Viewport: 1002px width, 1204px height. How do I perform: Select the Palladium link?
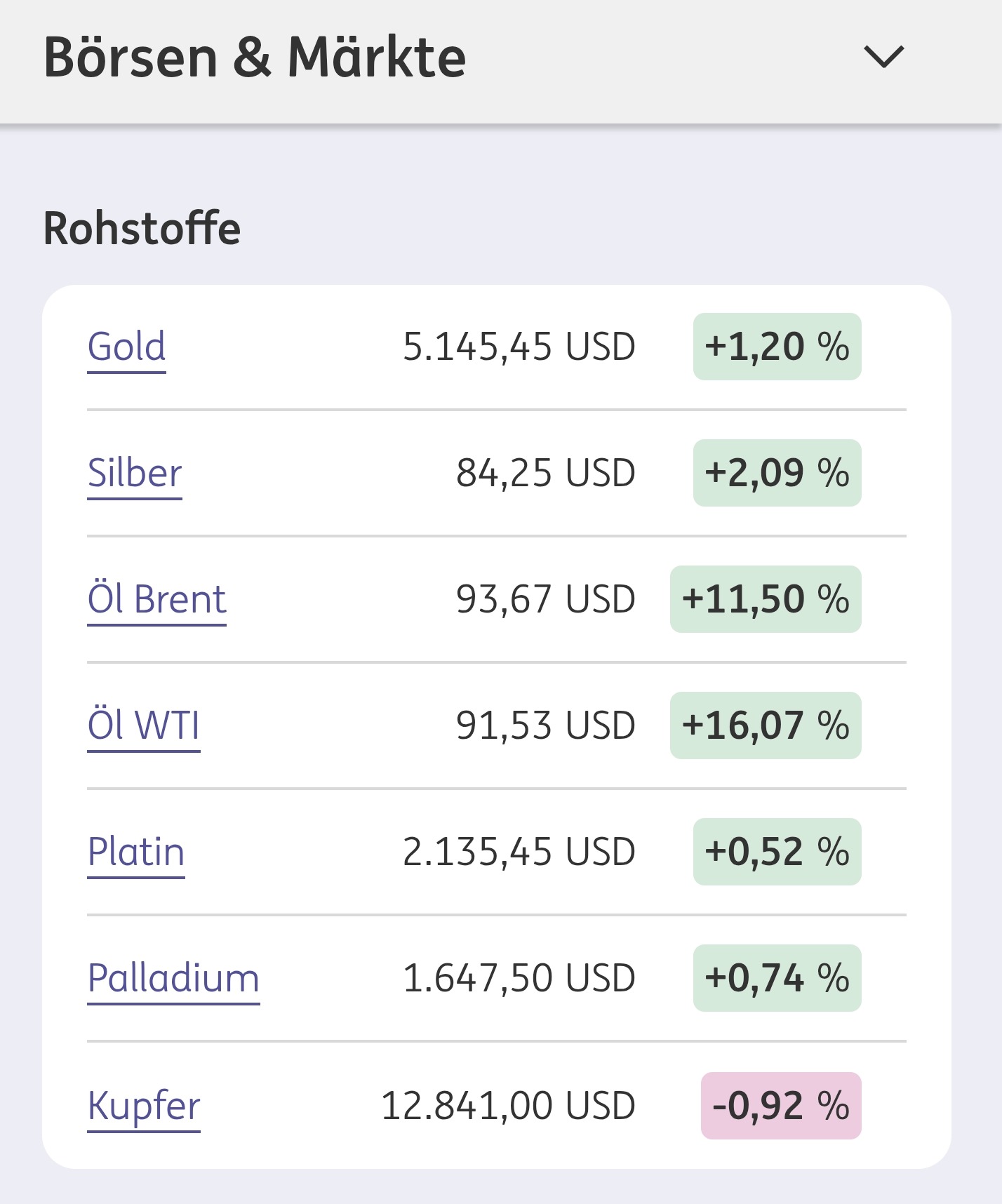[173, 977]
